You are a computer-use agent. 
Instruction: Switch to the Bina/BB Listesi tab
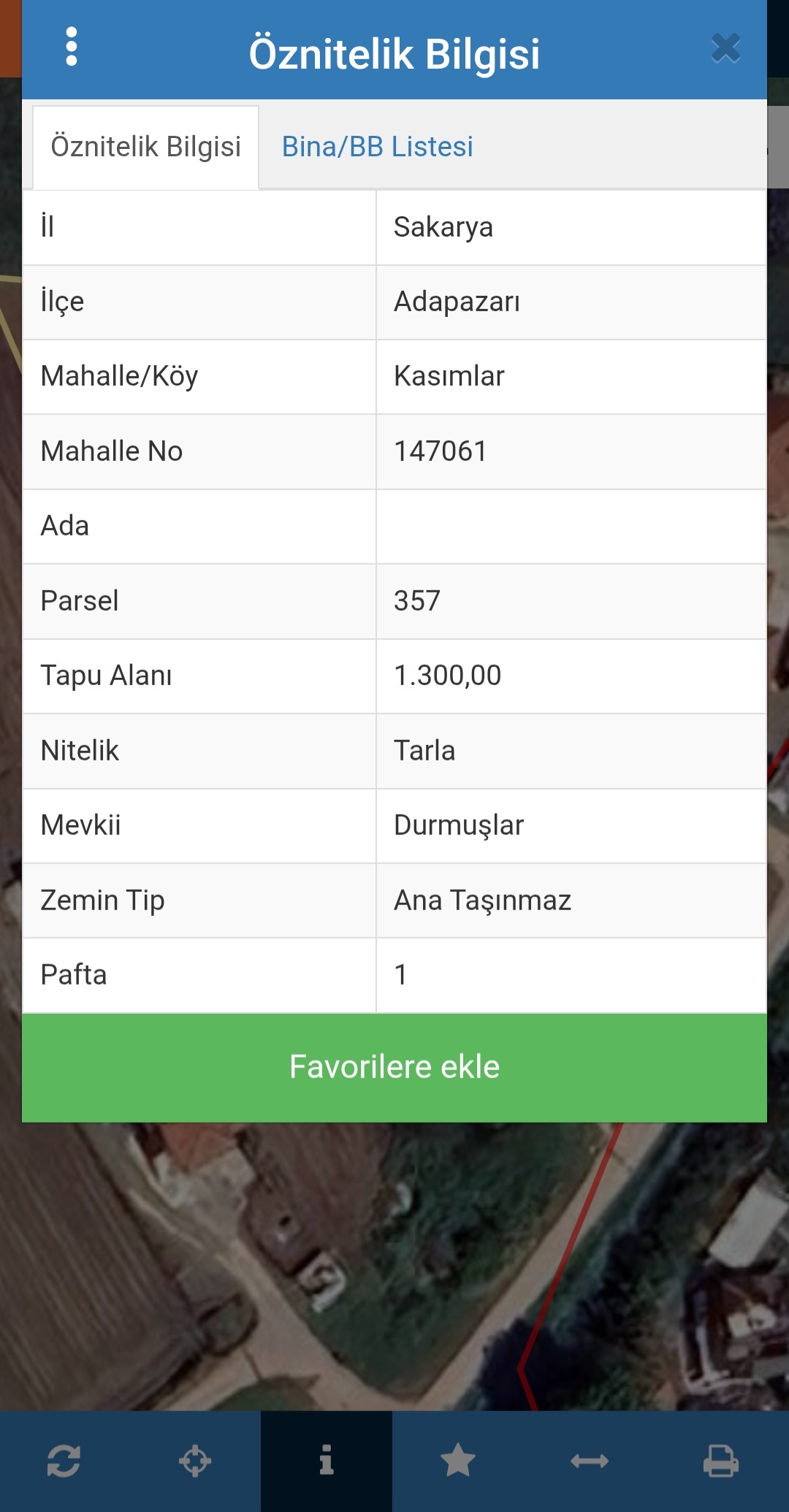coord(378,147)
